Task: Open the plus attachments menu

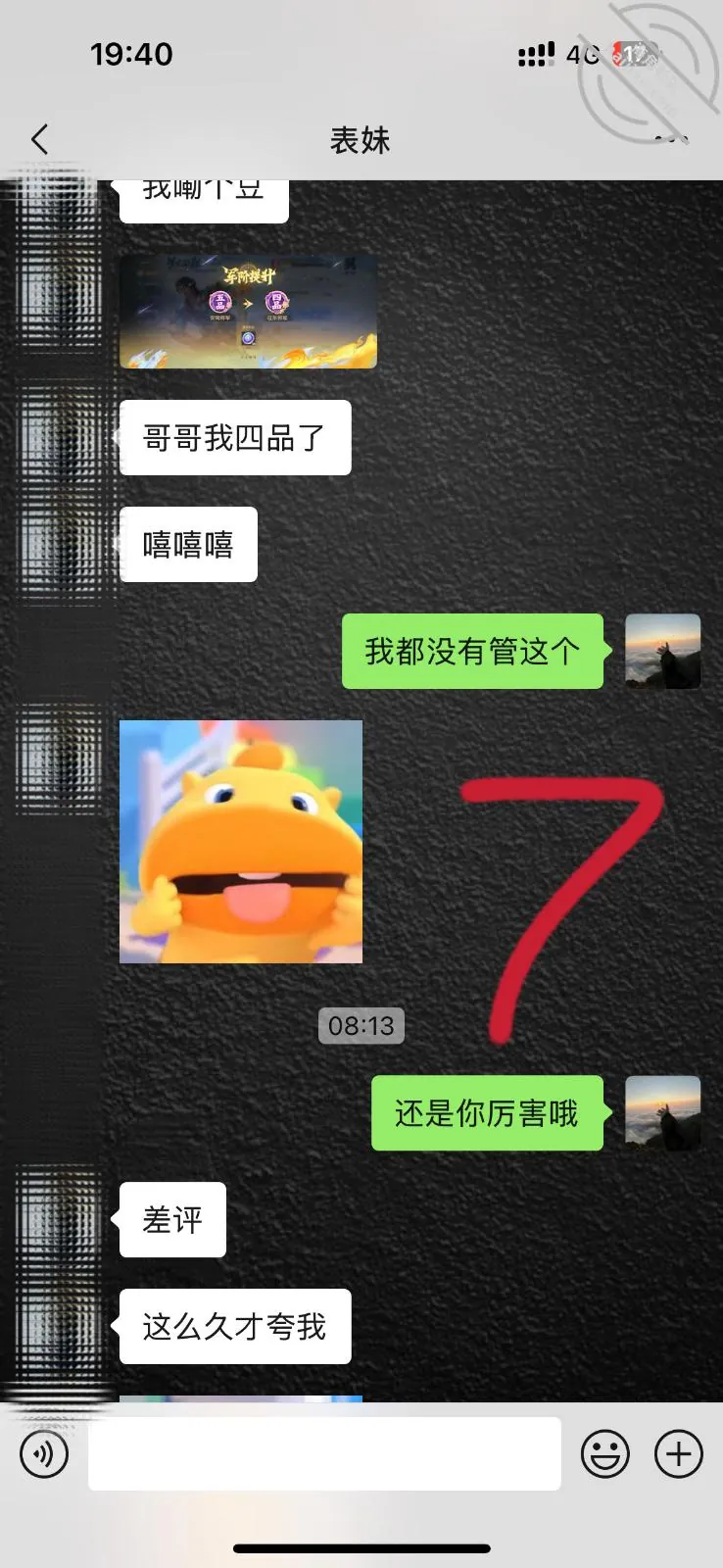Action: pos(679,1454)
